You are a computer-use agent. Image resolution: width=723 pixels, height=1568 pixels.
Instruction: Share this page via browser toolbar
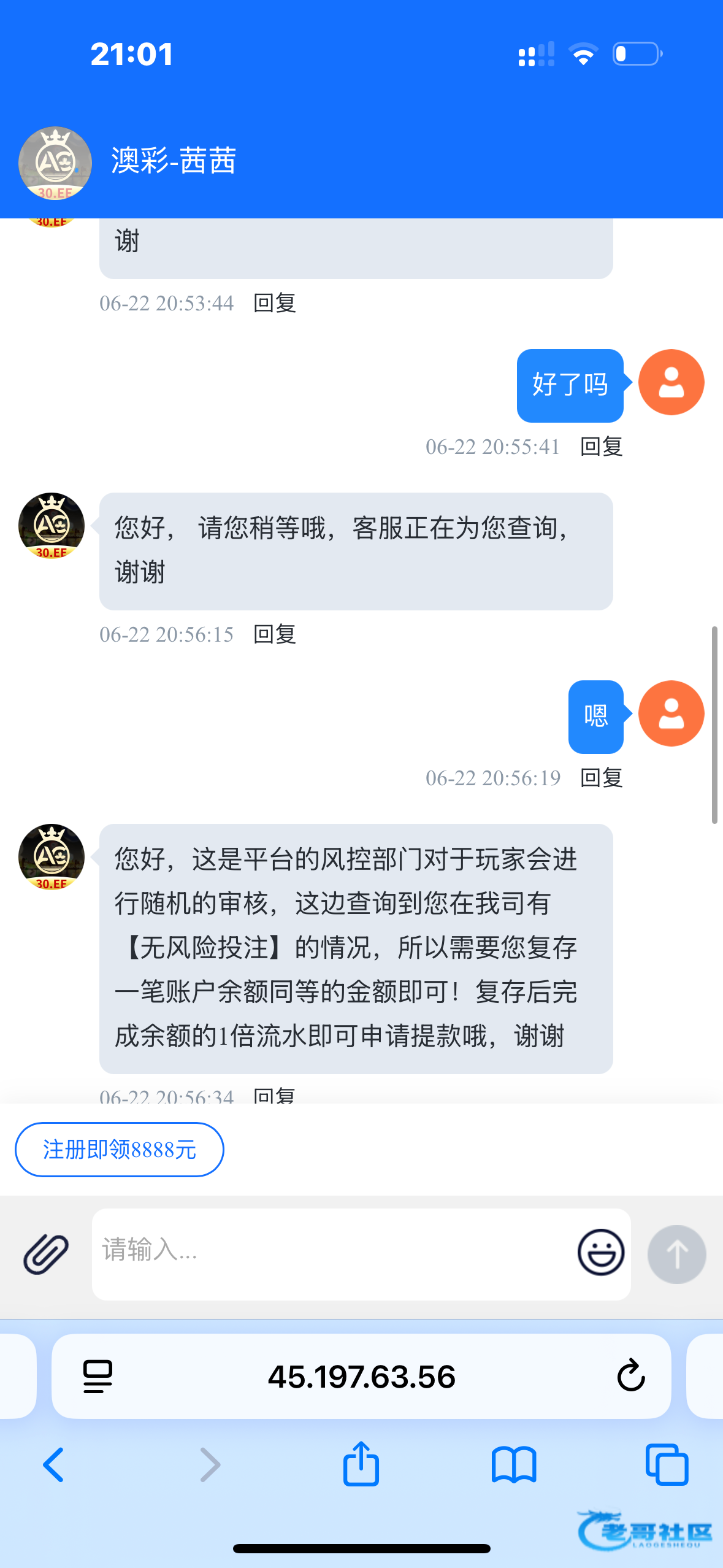click(361, 1465)
